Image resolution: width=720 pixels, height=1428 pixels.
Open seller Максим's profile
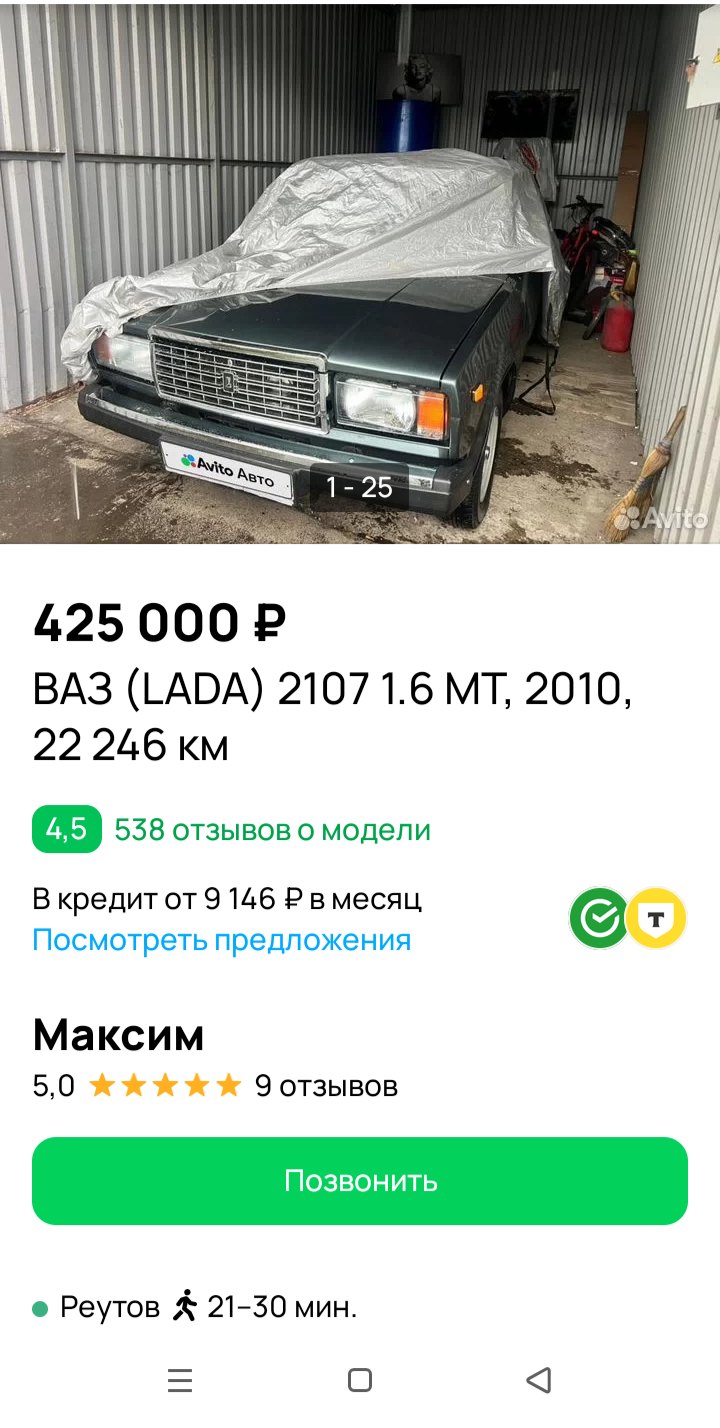pos(118,1035)
